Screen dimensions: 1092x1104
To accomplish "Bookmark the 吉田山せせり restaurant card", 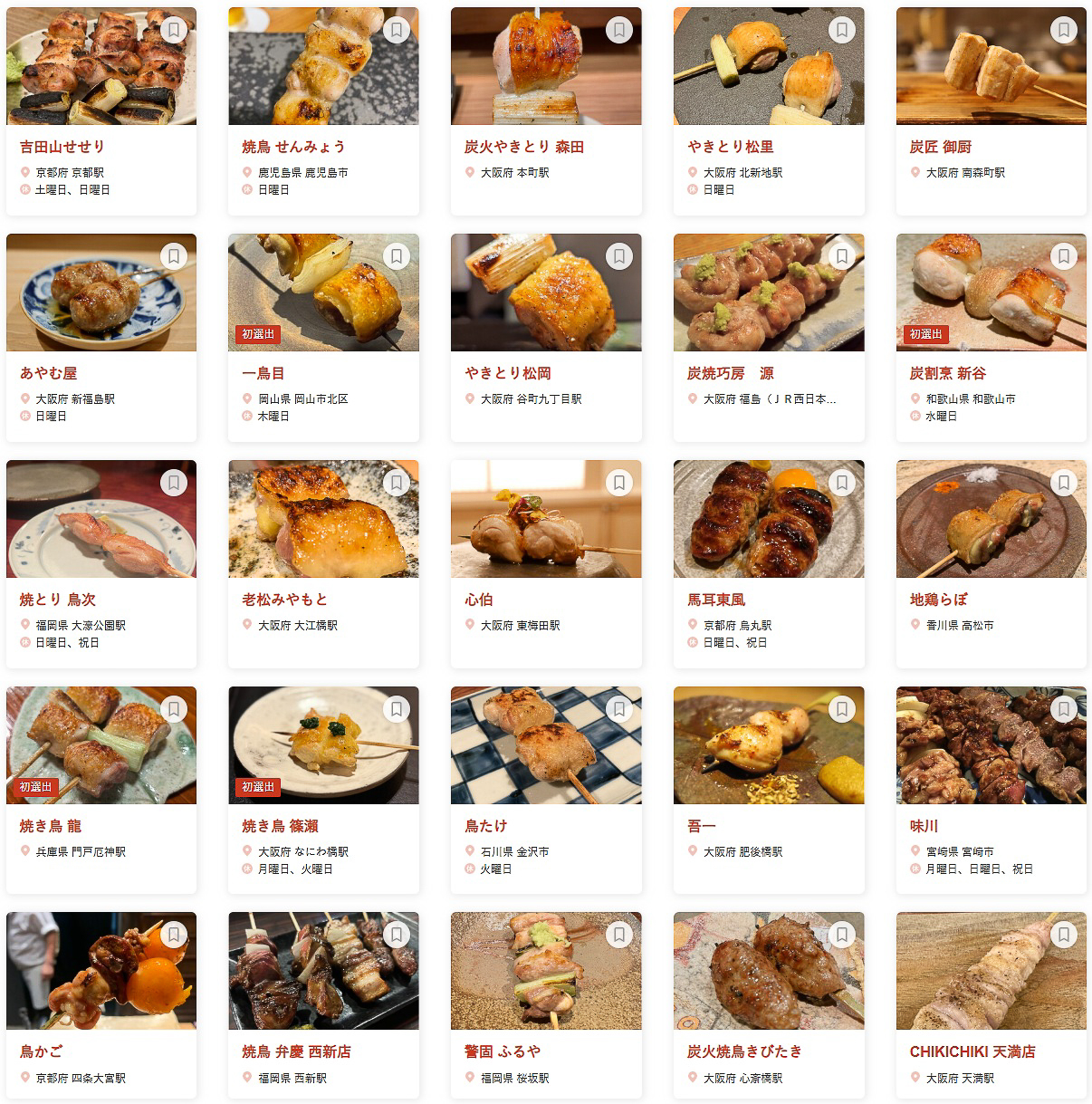I will [x=172, y=29].
